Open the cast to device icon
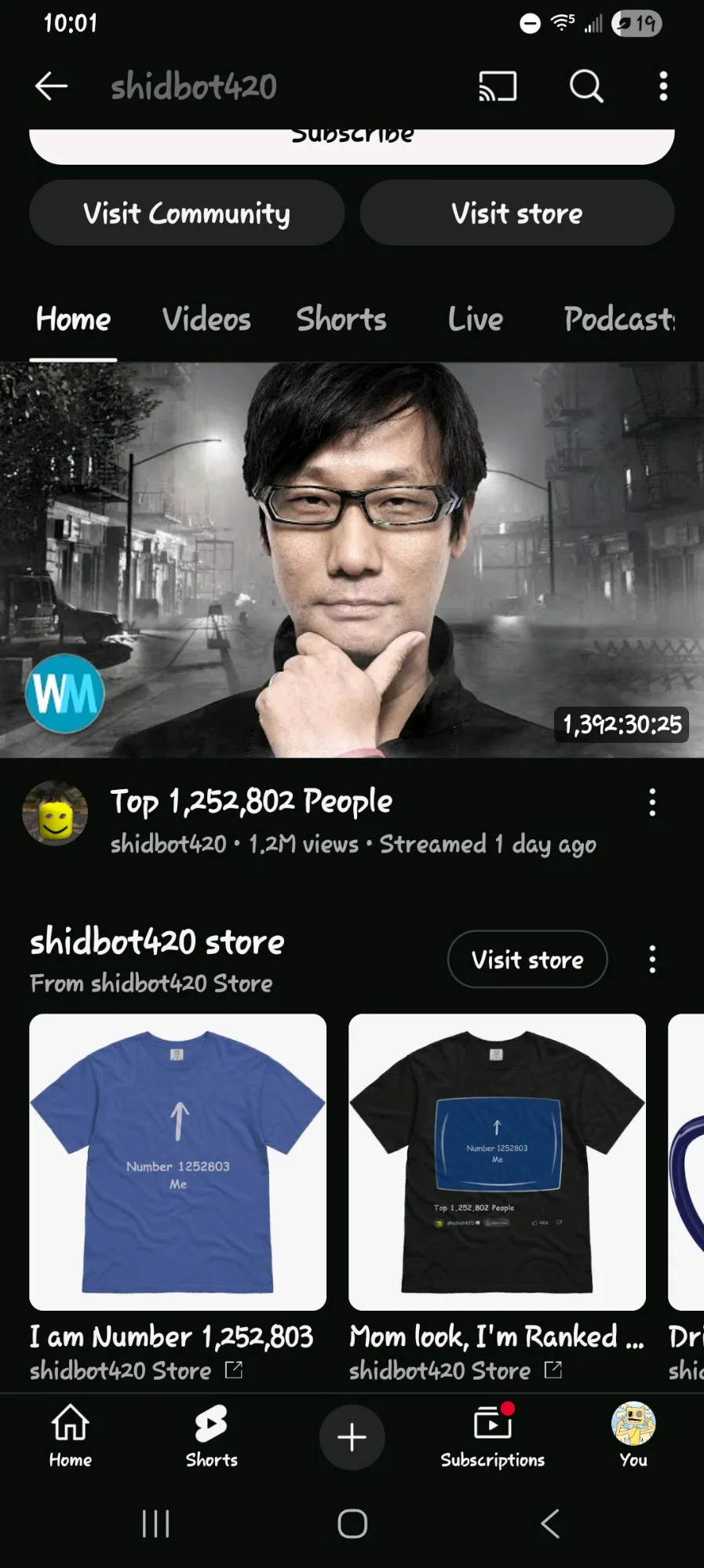 [x=498, y=86]
